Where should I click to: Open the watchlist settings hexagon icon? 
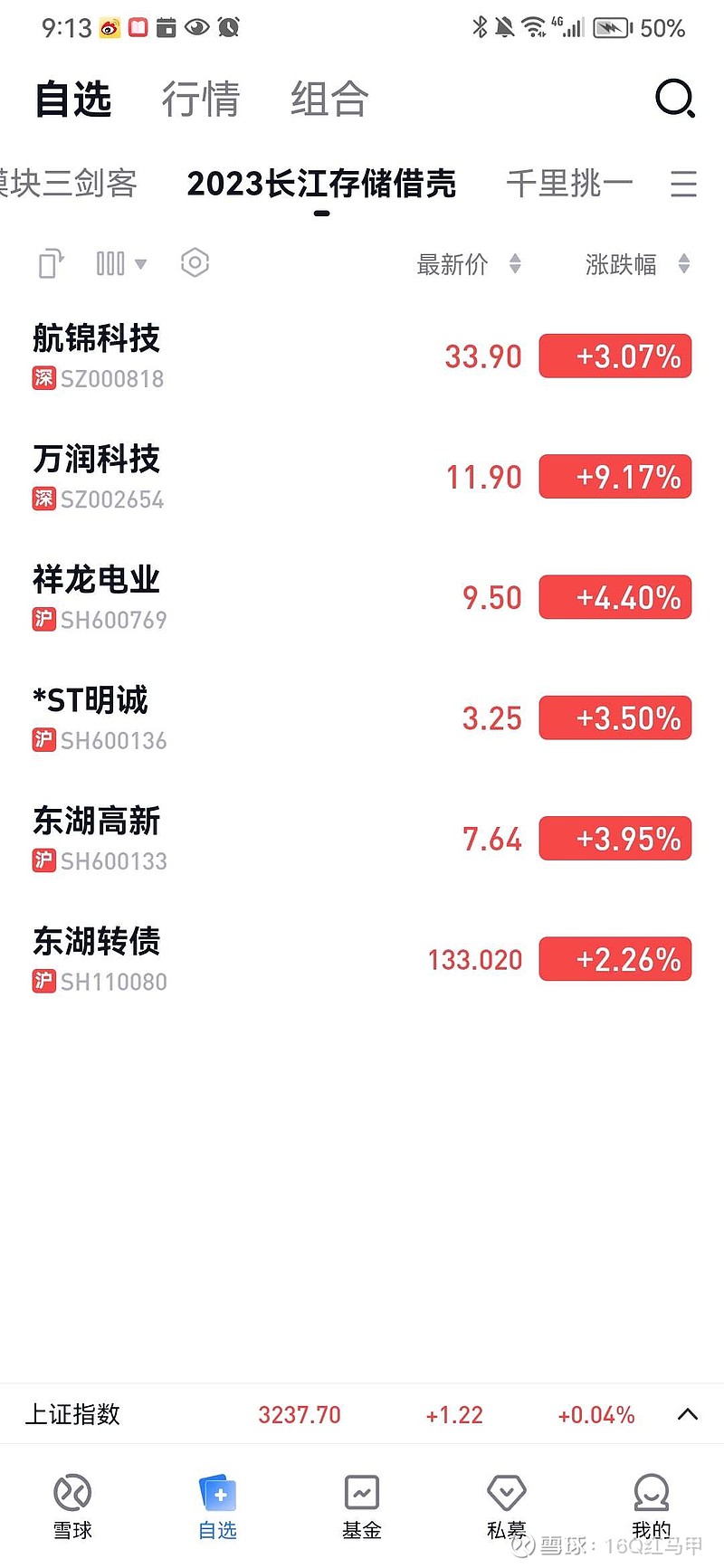(195, 263)
